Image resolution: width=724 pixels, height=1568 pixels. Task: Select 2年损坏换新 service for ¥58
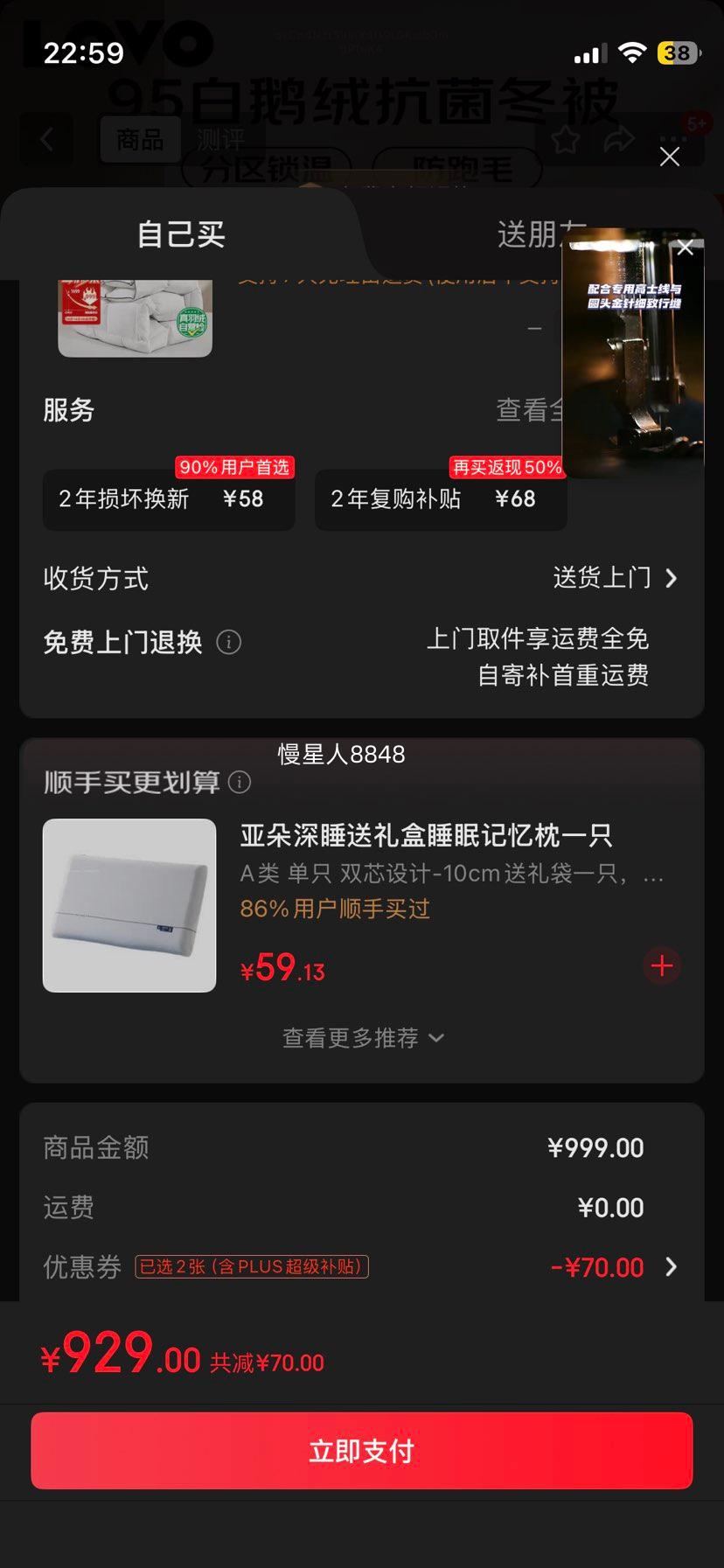click(168, 499)
